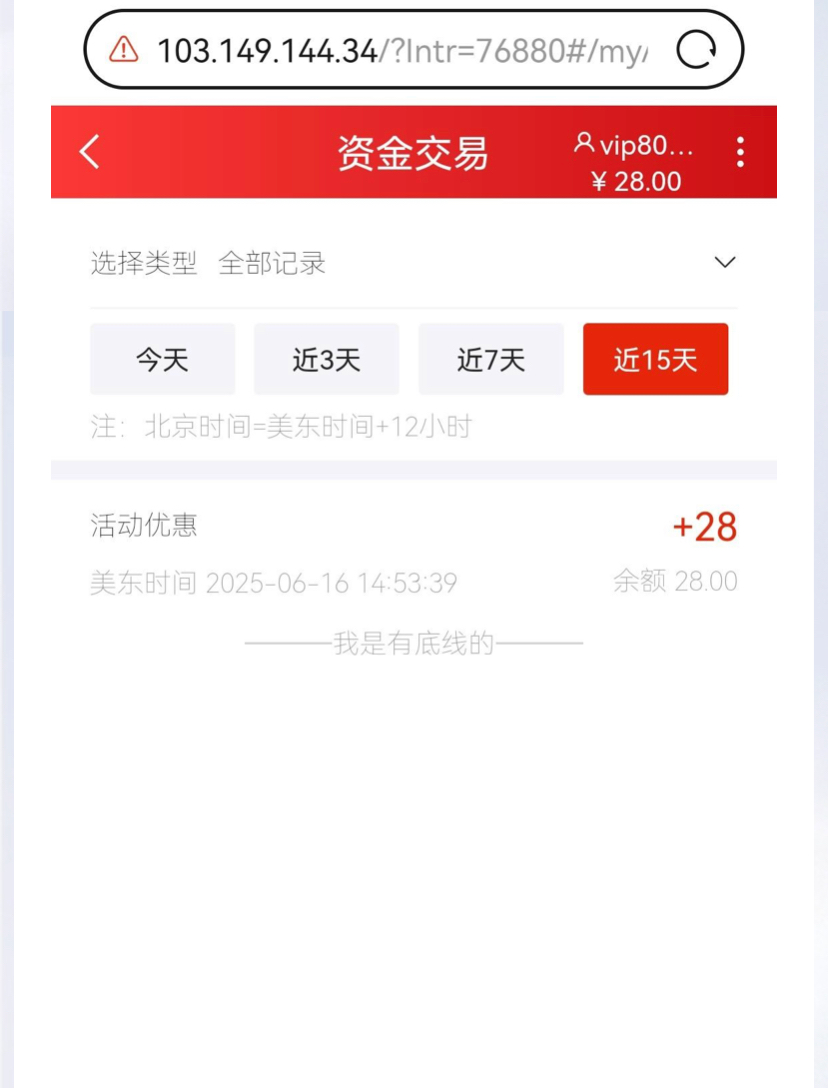Expand the 选择类型 record type dropdown
Viewport: 828px width, 1088px height.
point(724,263)
